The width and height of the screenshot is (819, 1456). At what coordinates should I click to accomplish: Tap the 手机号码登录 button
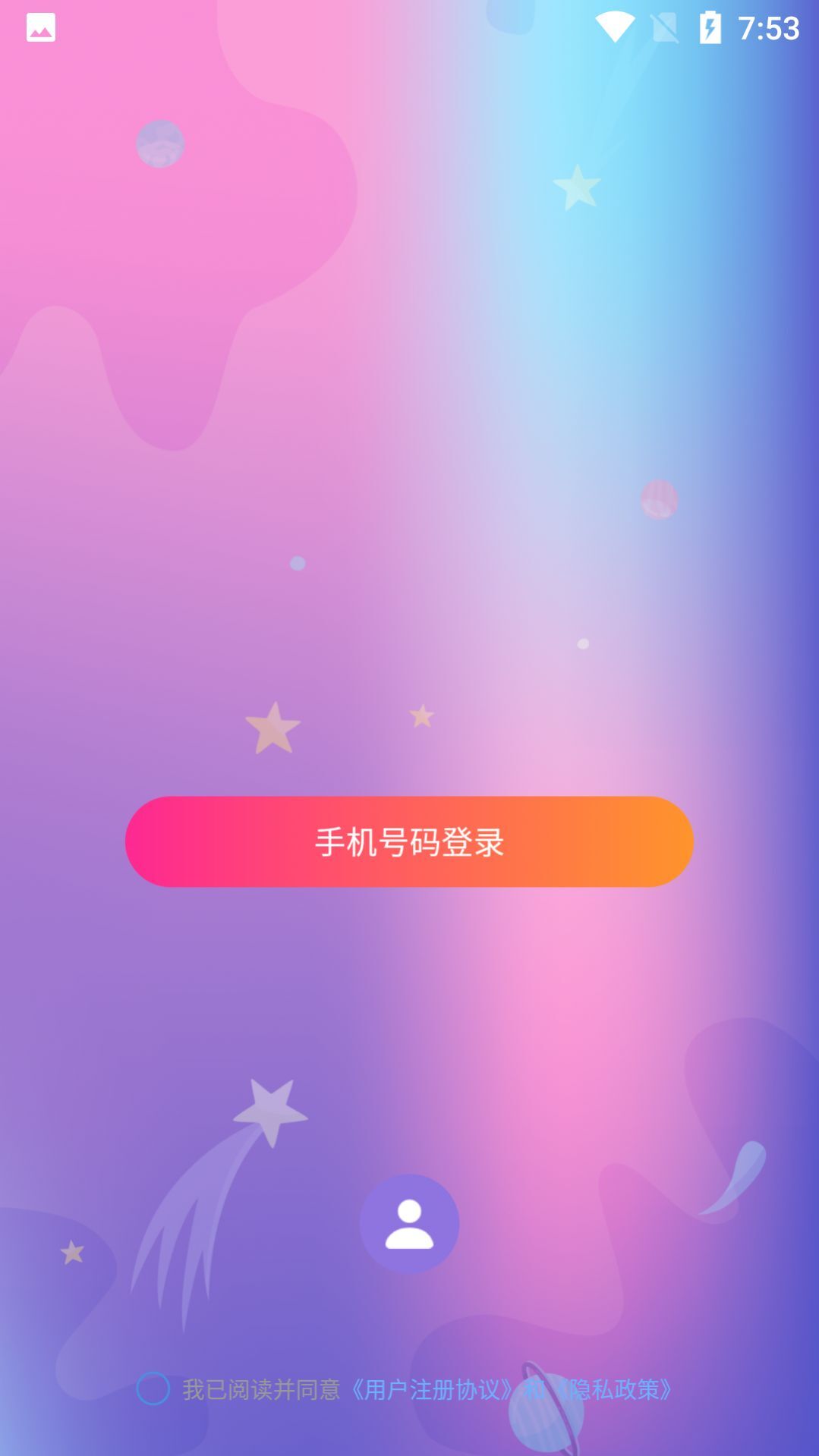click(409, 841)
